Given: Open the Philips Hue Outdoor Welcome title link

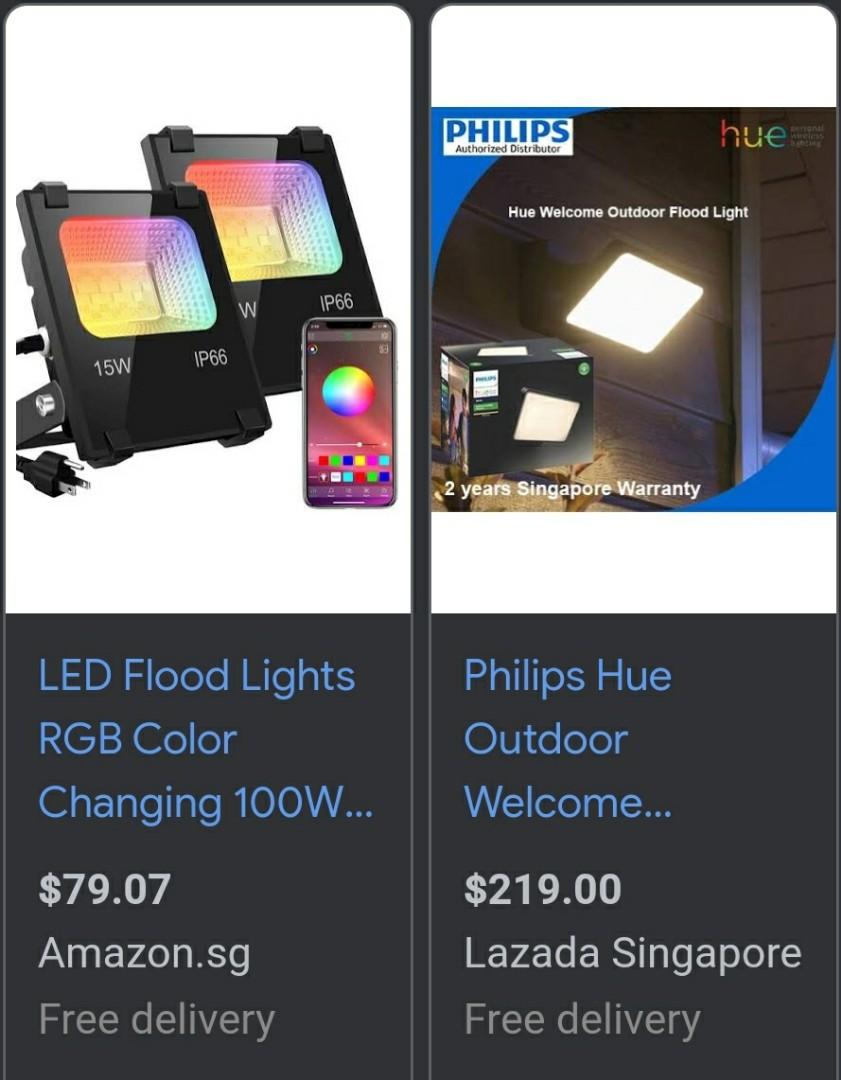Looking at the screenshot, I should click(x=567, y=739).
